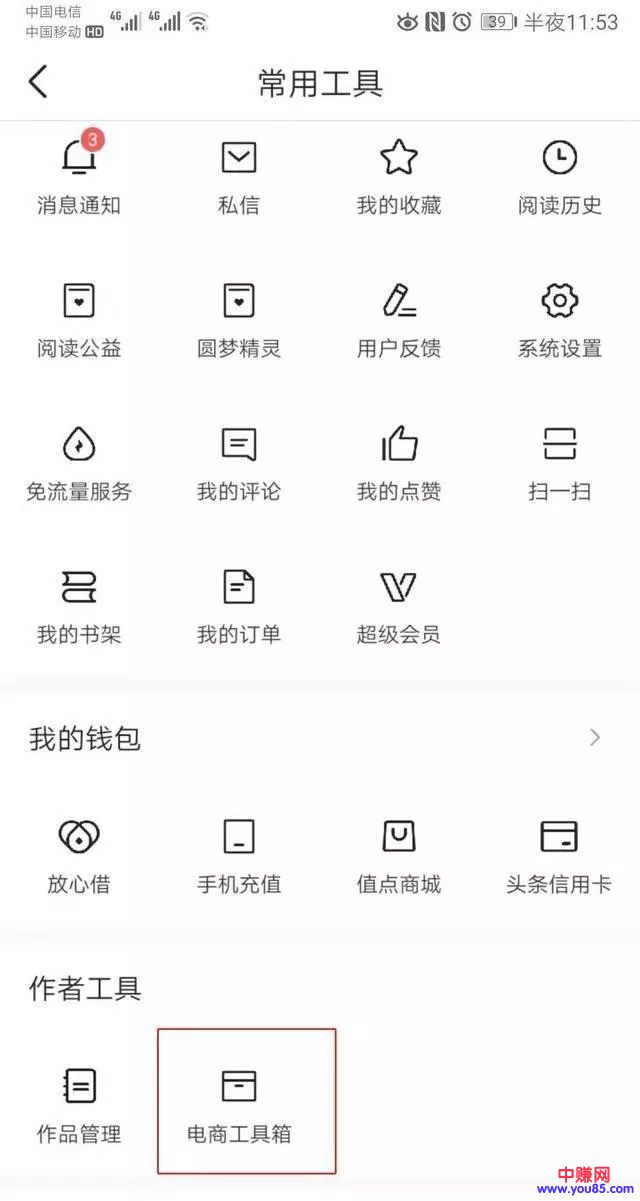Open 放心借 loan service
Image resolution: width=640 pixels, height=1201 pixels.
click(79, 855)
